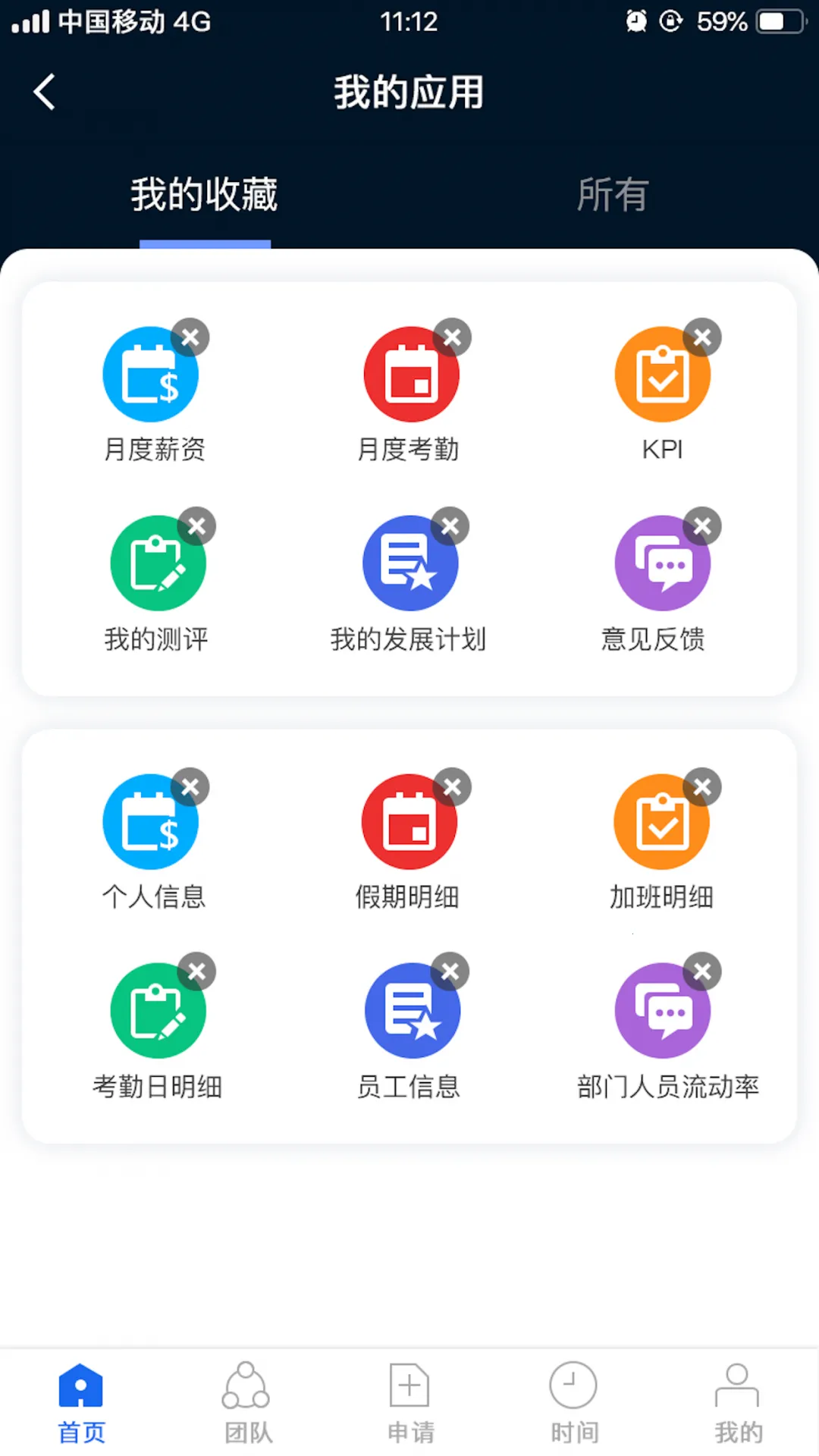Switch to the 所有 tab
The width and height of the screenshot is (819, 1456).
[x=612, y=195]
